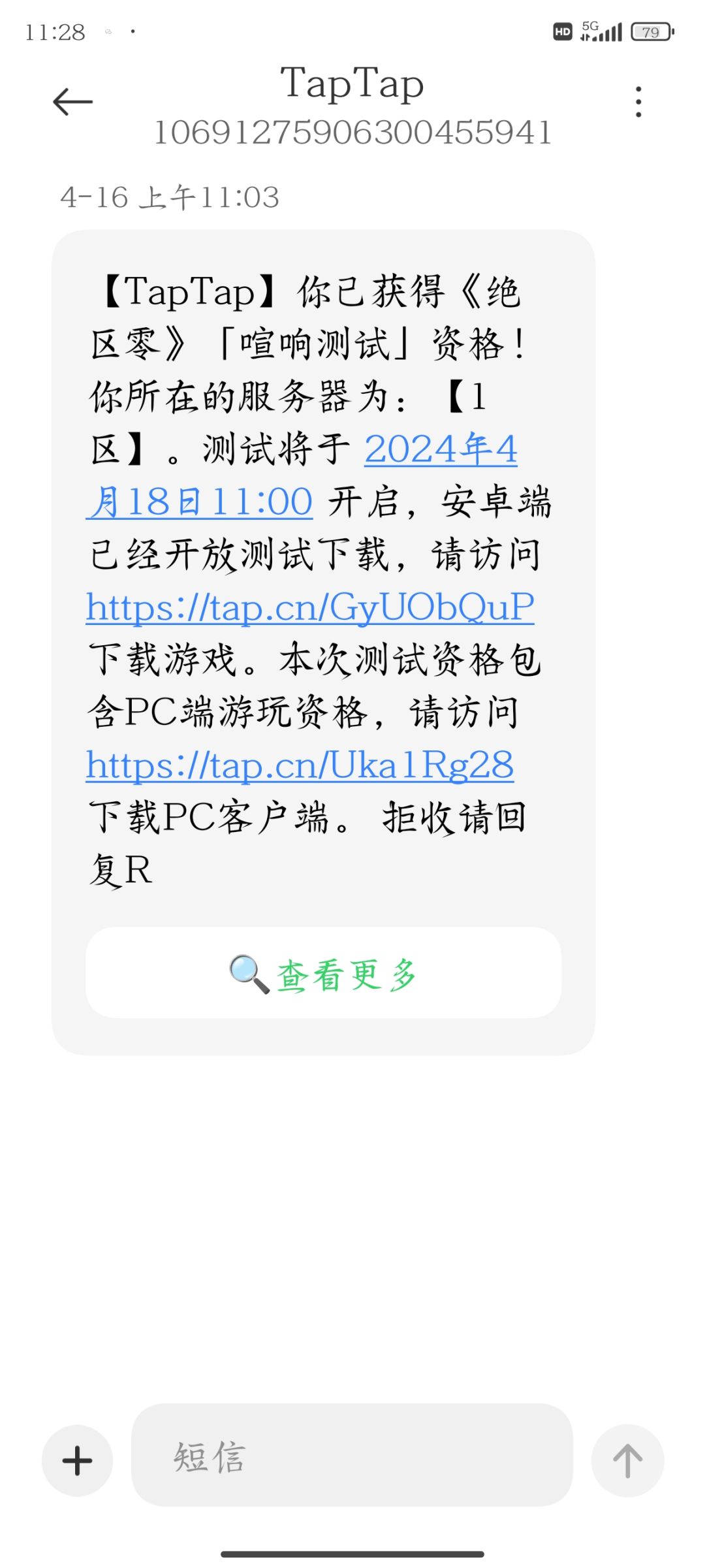Open the tap.cn/GyUObQuP game download link
The width and height of the screenshot is (705, 1568).
pos(310,607)
